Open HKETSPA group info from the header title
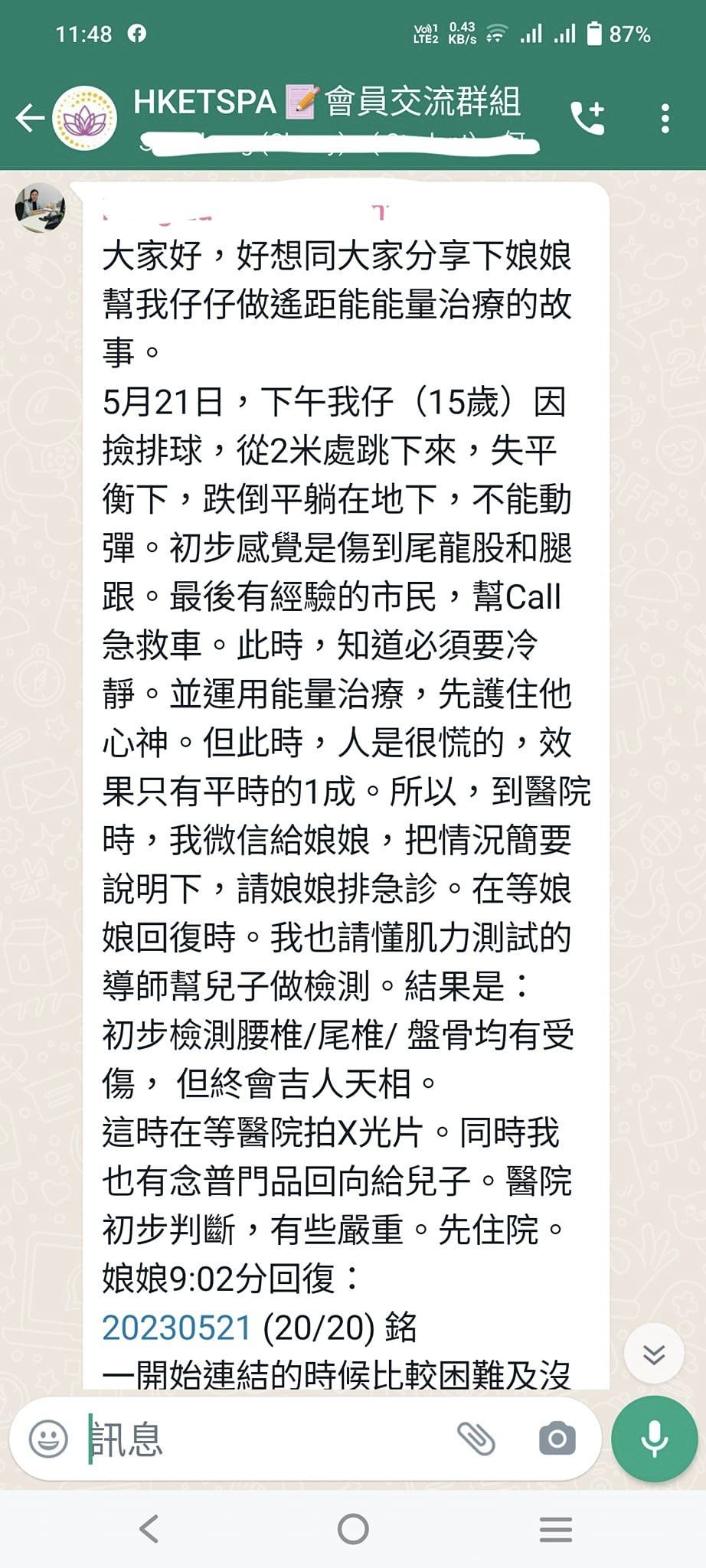The width and height of the screenshot is (706, 1568). click(x=327, y=102)
